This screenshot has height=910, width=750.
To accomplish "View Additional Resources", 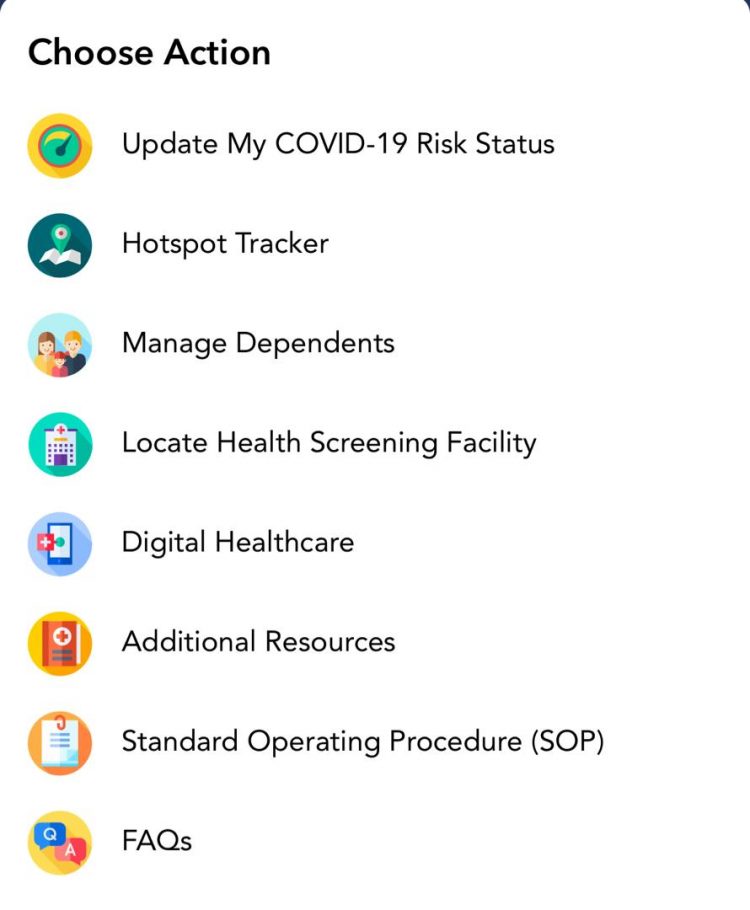I will pyautogui.click(x=258, y=642).
